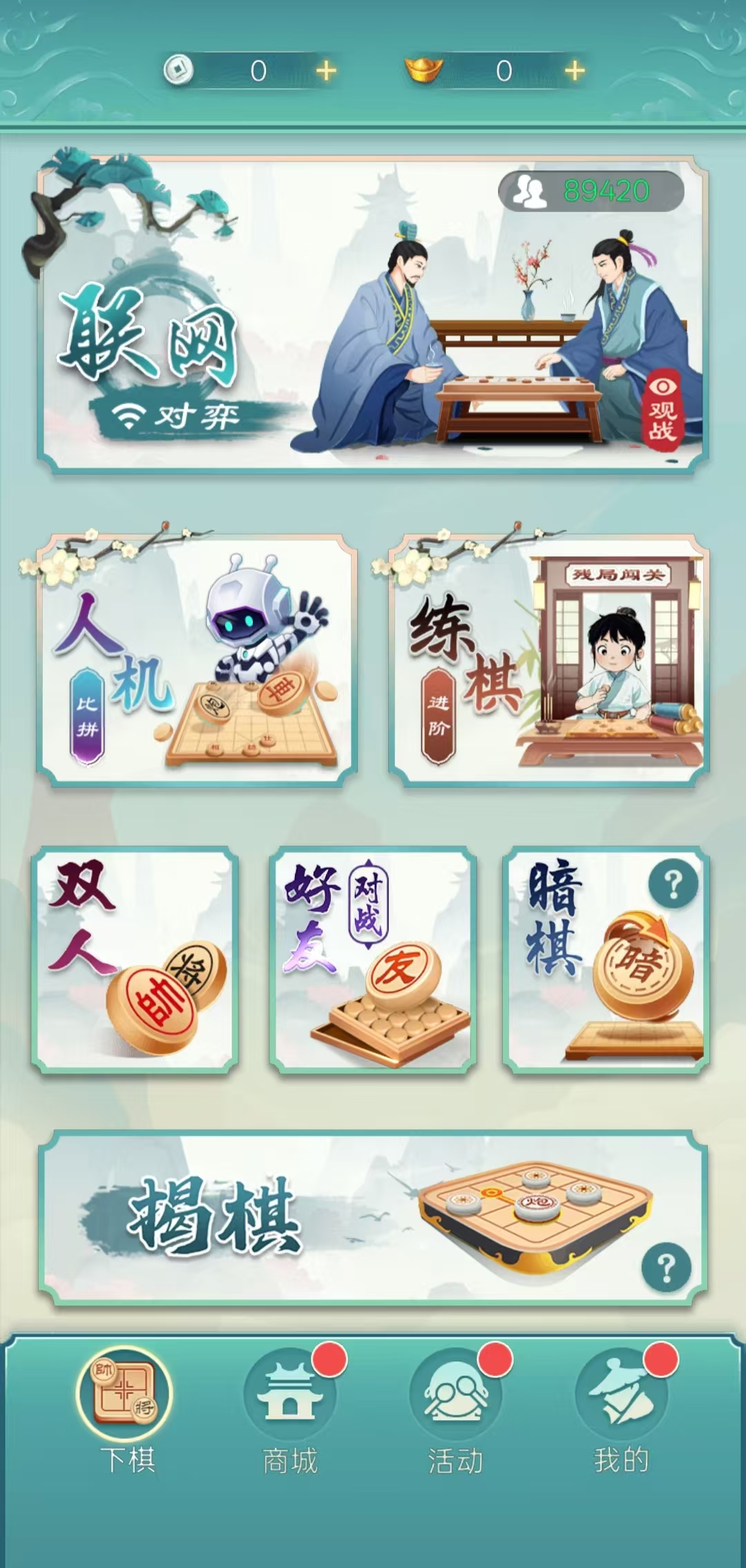Select the 双人 two-player mode
746x1568 pixels.
[x=135, y=960]
